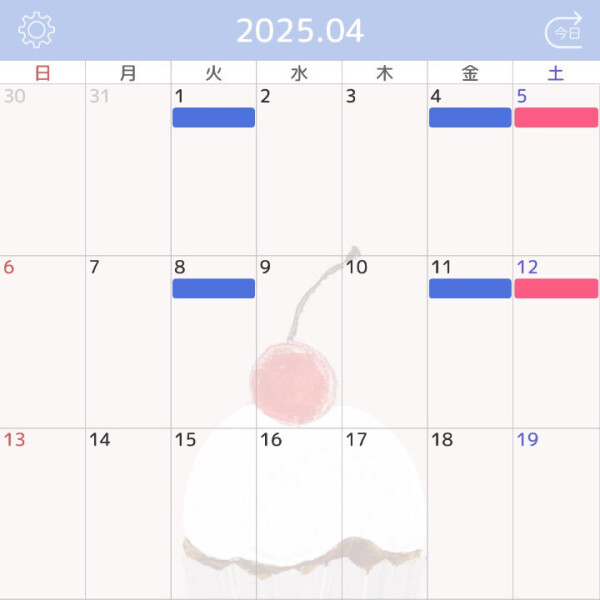Select Sunday April 6

[x=42, y=340]
